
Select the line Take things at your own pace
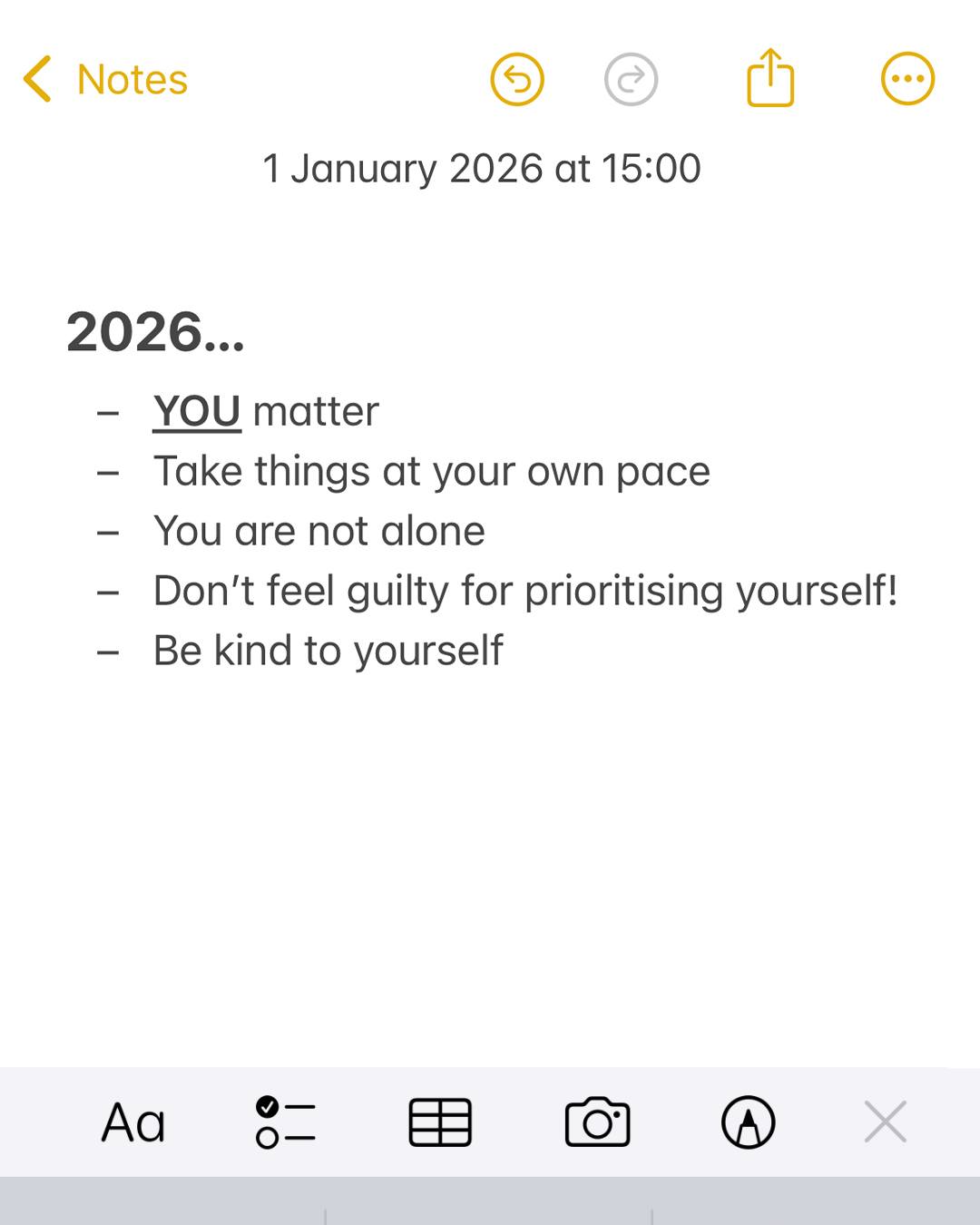coord(432,470)
